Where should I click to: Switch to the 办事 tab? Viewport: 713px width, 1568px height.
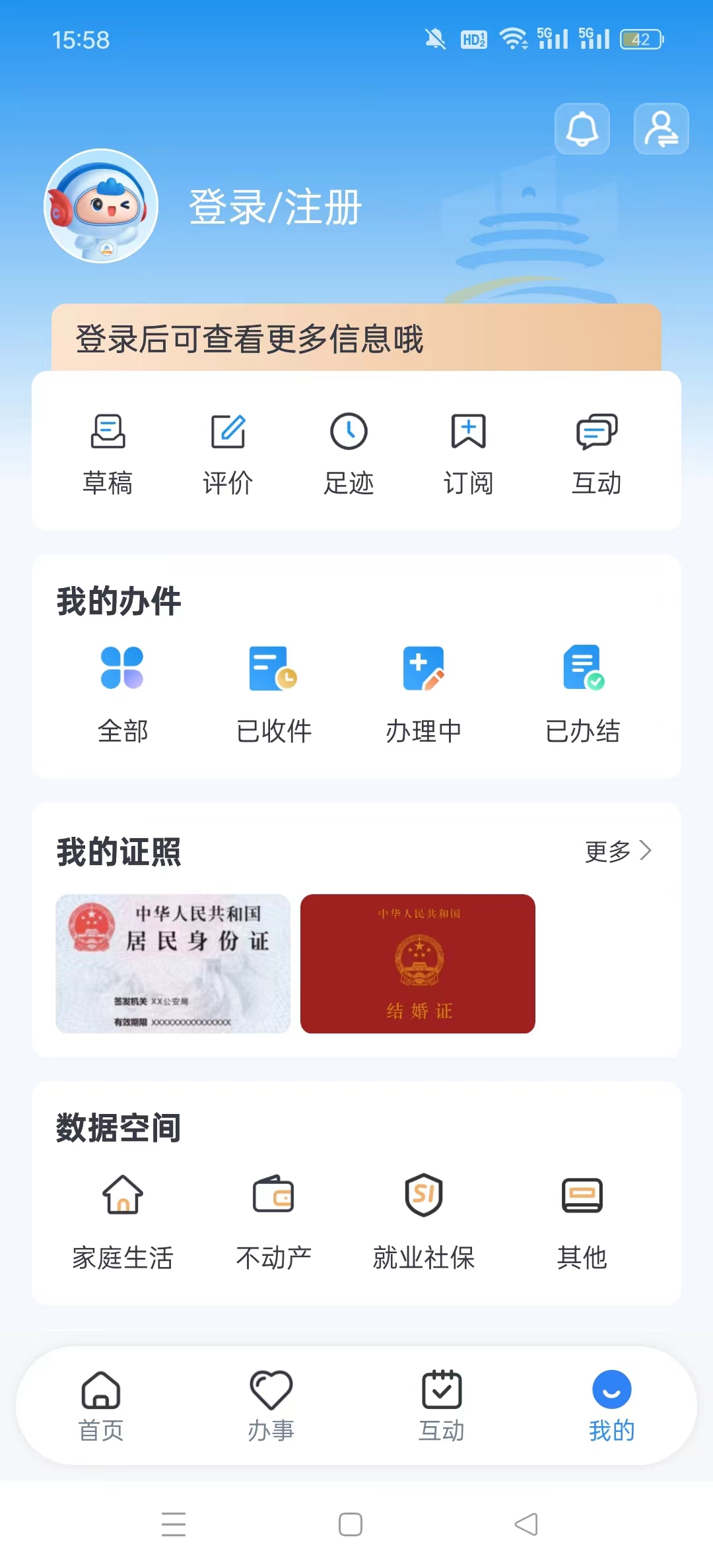[271, 1406]
